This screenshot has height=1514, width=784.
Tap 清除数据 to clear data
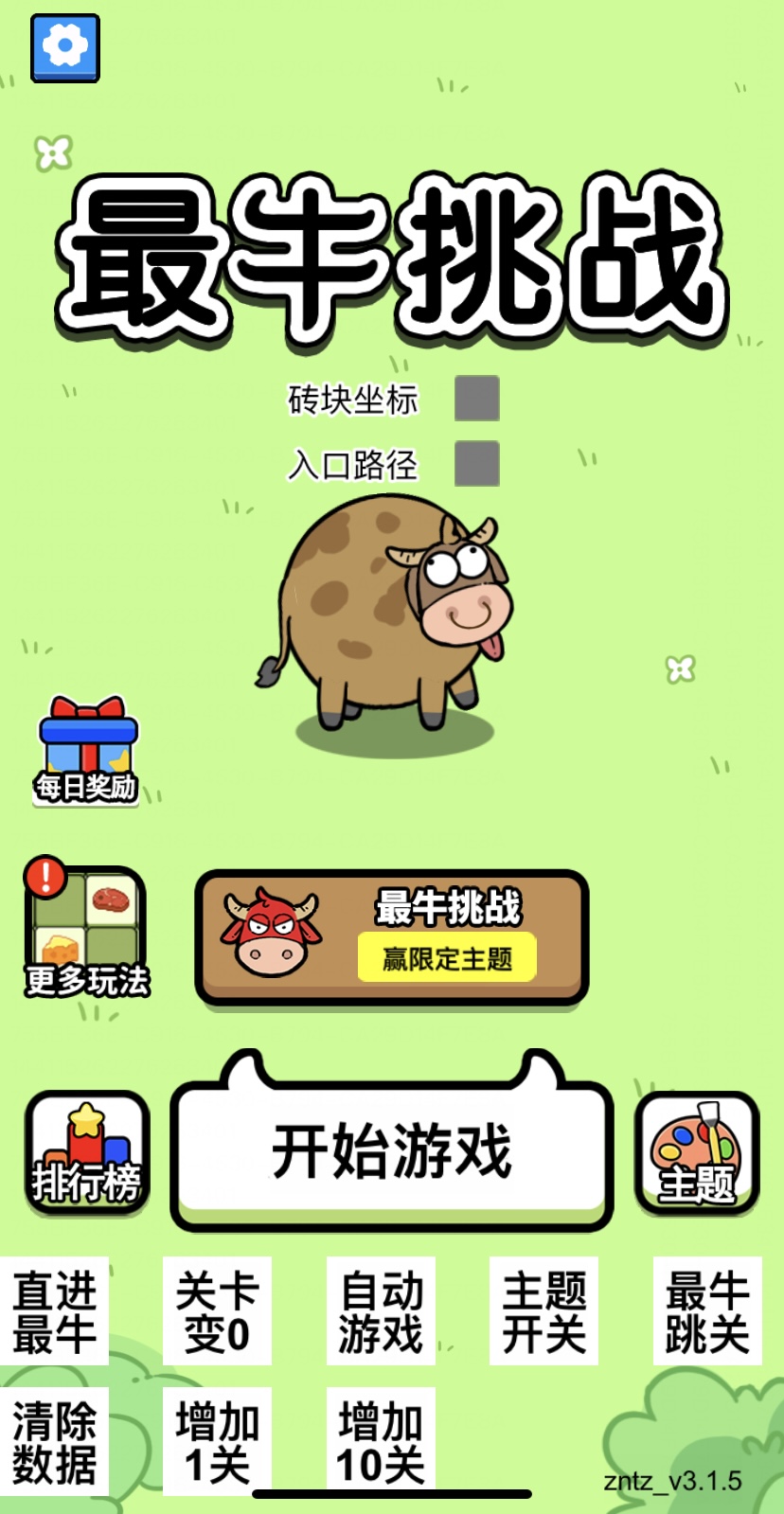54,1441
